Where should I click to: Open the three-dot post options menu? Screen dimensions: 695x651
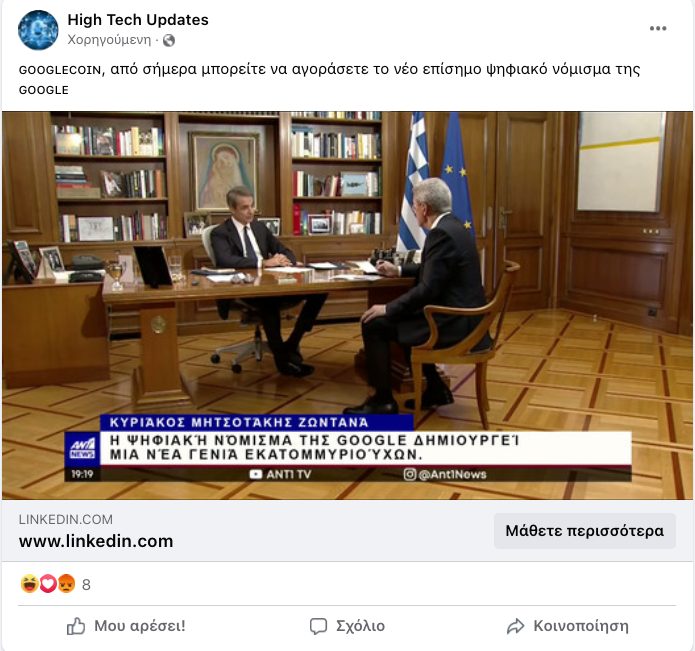pos(658,29)
